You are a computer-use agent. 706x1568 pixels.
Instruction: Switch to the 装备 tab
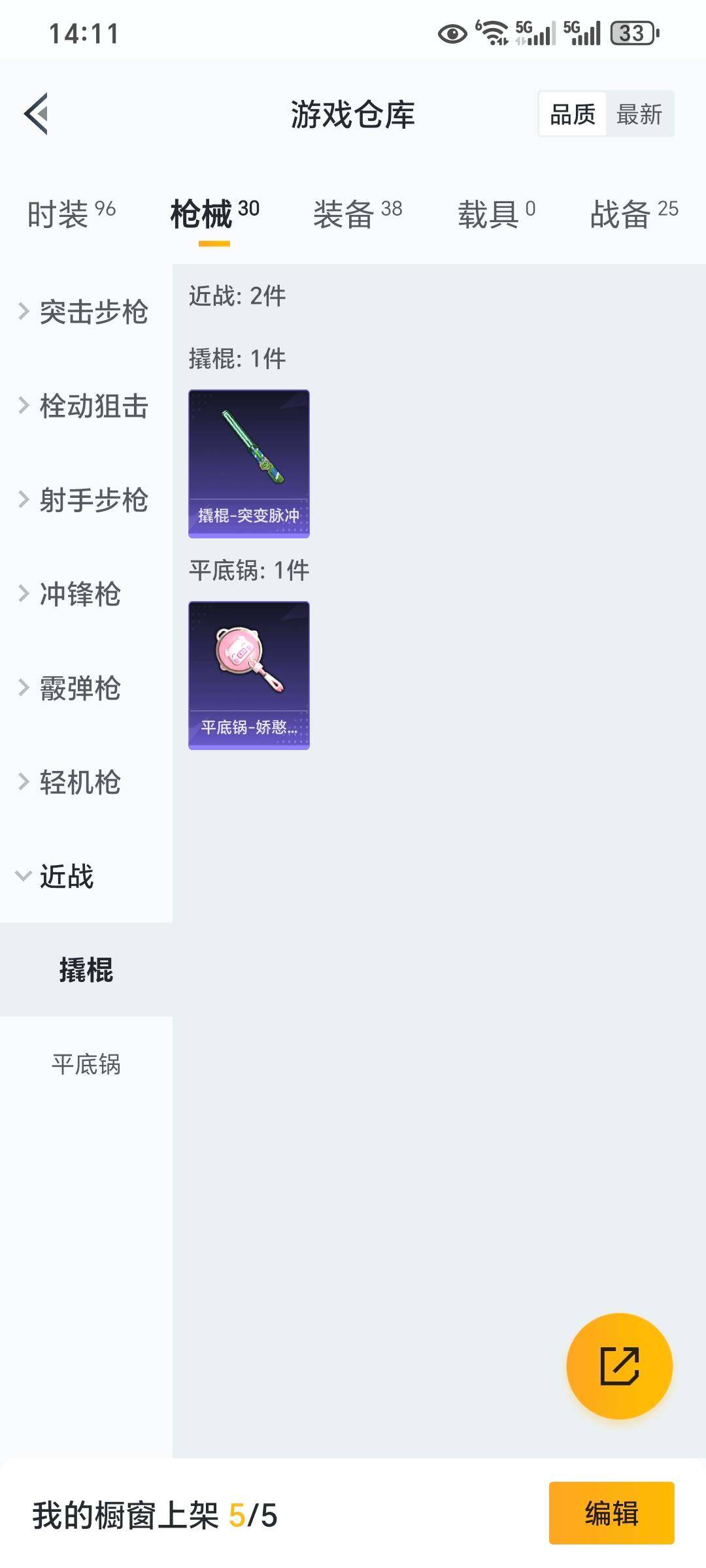(x=358, y=214)
